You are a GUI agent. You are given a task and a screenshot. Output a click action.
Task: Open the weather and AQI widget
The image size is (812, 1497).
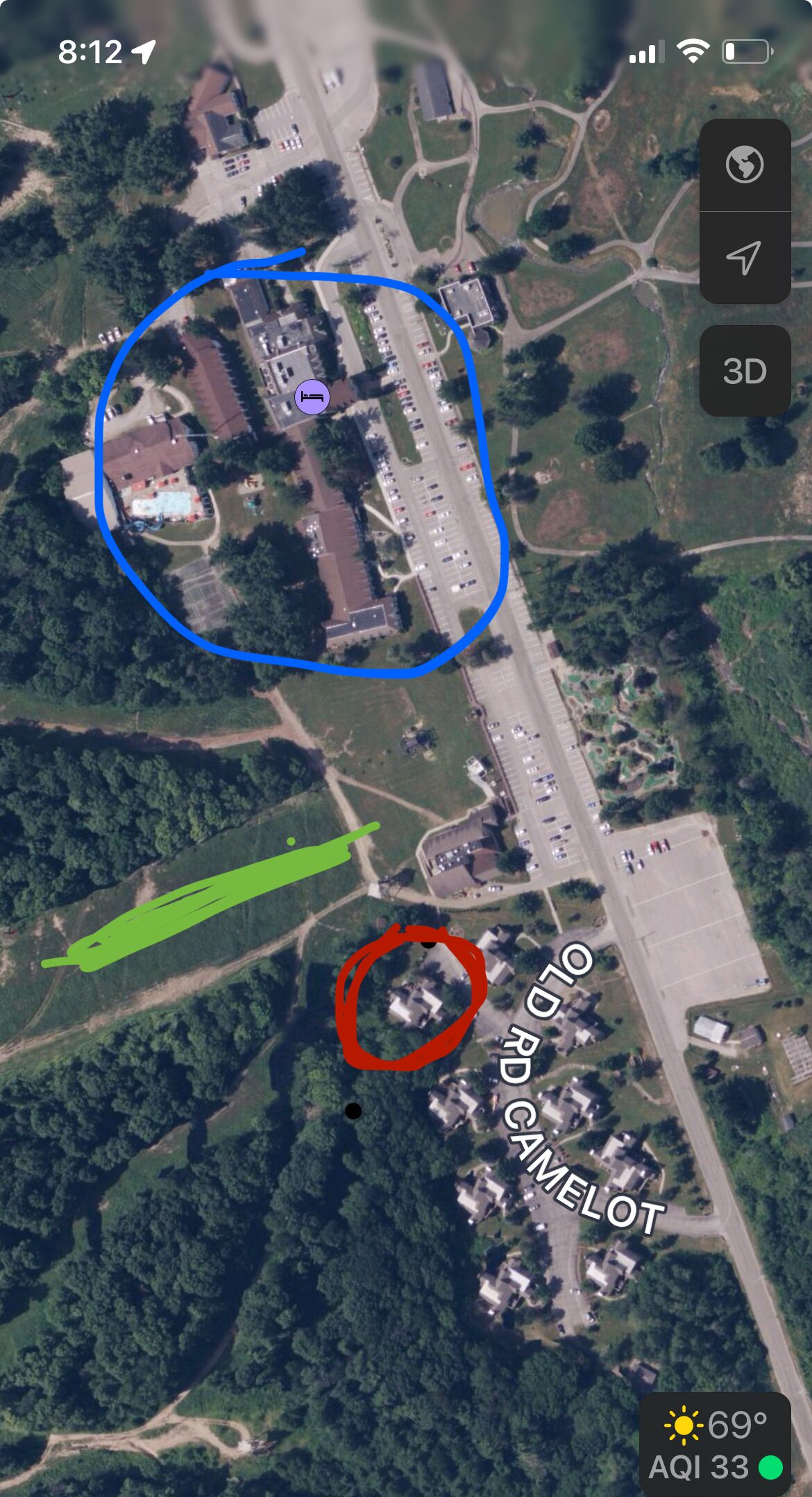tap(715, 1444)
